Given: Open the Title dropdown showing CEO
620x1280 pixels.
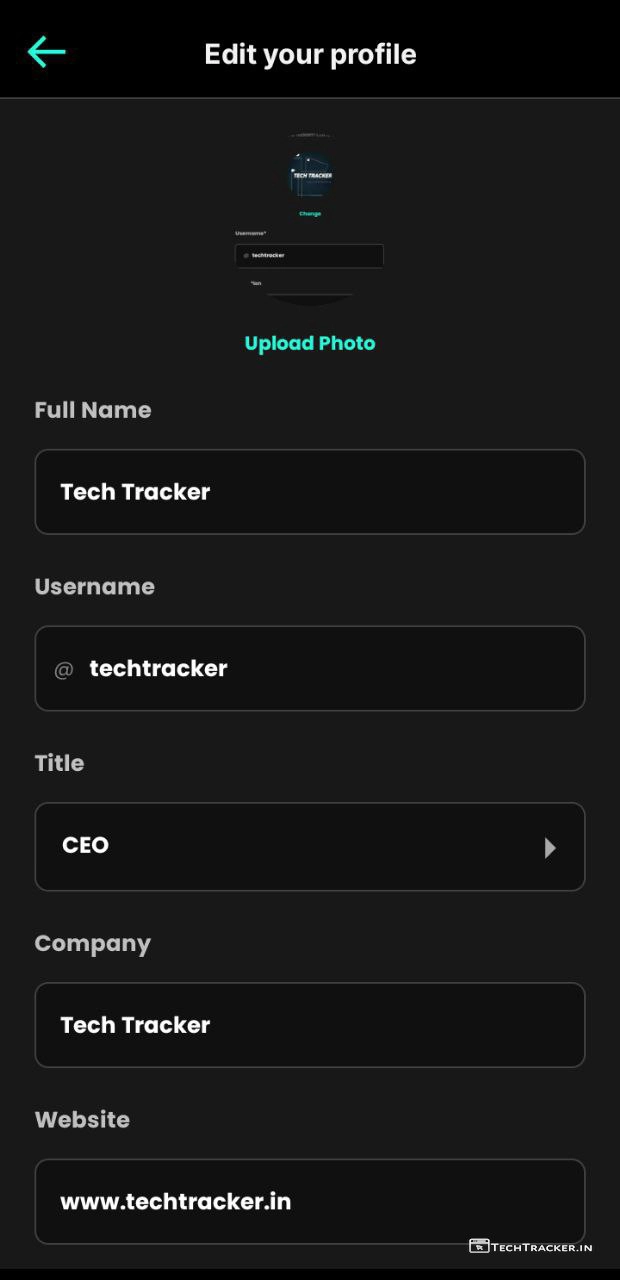Looking at the screenshot, I should click(x=310, y=846).
